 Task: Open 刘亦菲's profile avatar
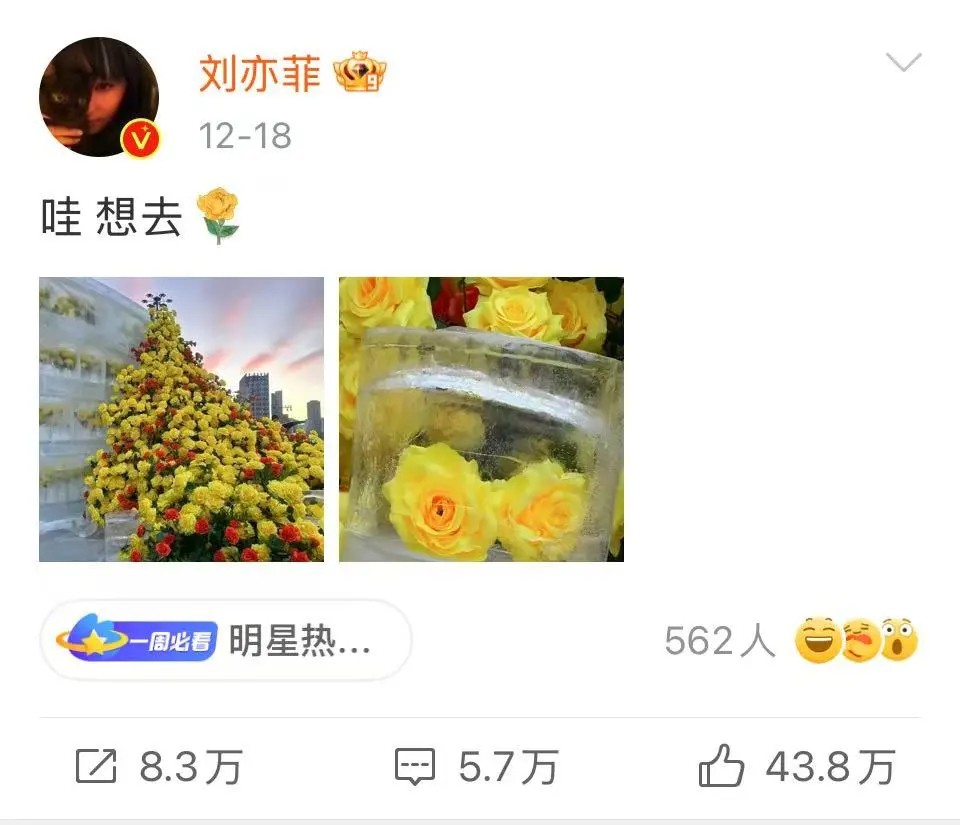pos(99,97)
